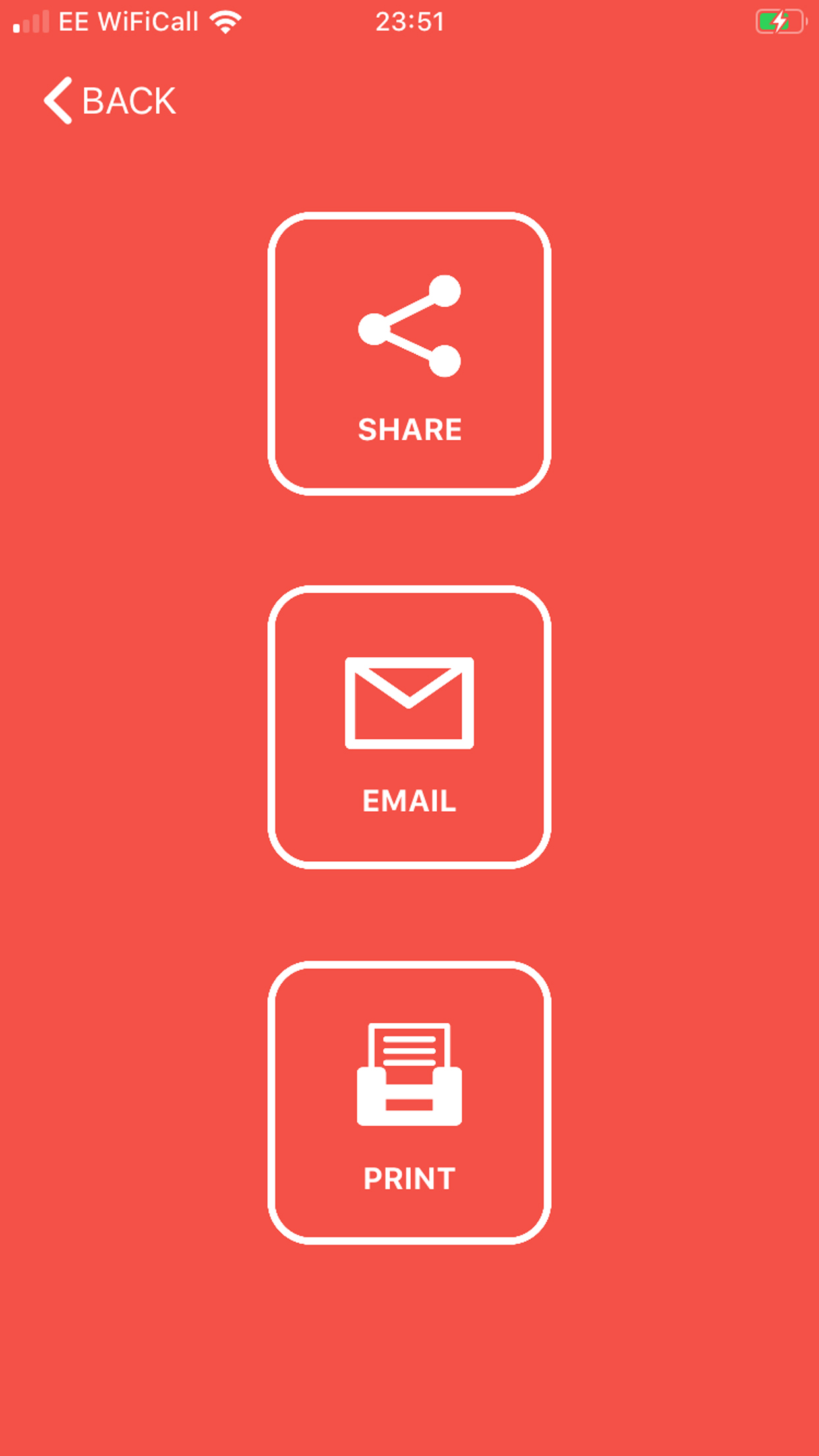The height and width of the screenshot is (1456, 819).
Task: Go back using the BACK button
Action: click(x=109, y=101)
